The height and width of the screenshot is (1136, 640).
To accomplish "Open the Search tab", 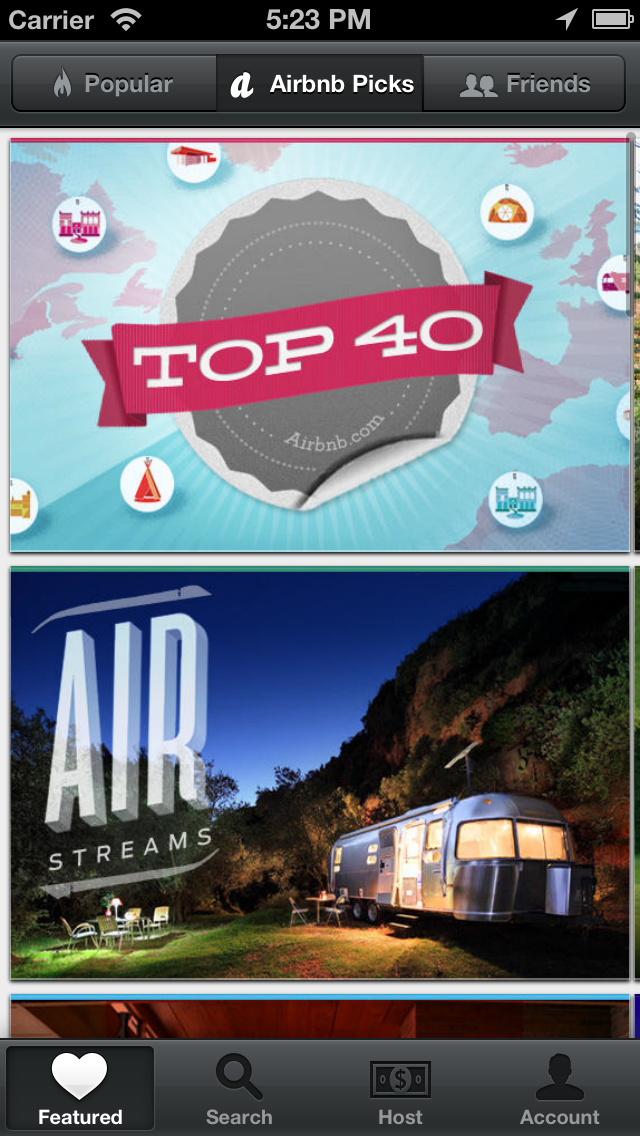I will [239, 1088].
